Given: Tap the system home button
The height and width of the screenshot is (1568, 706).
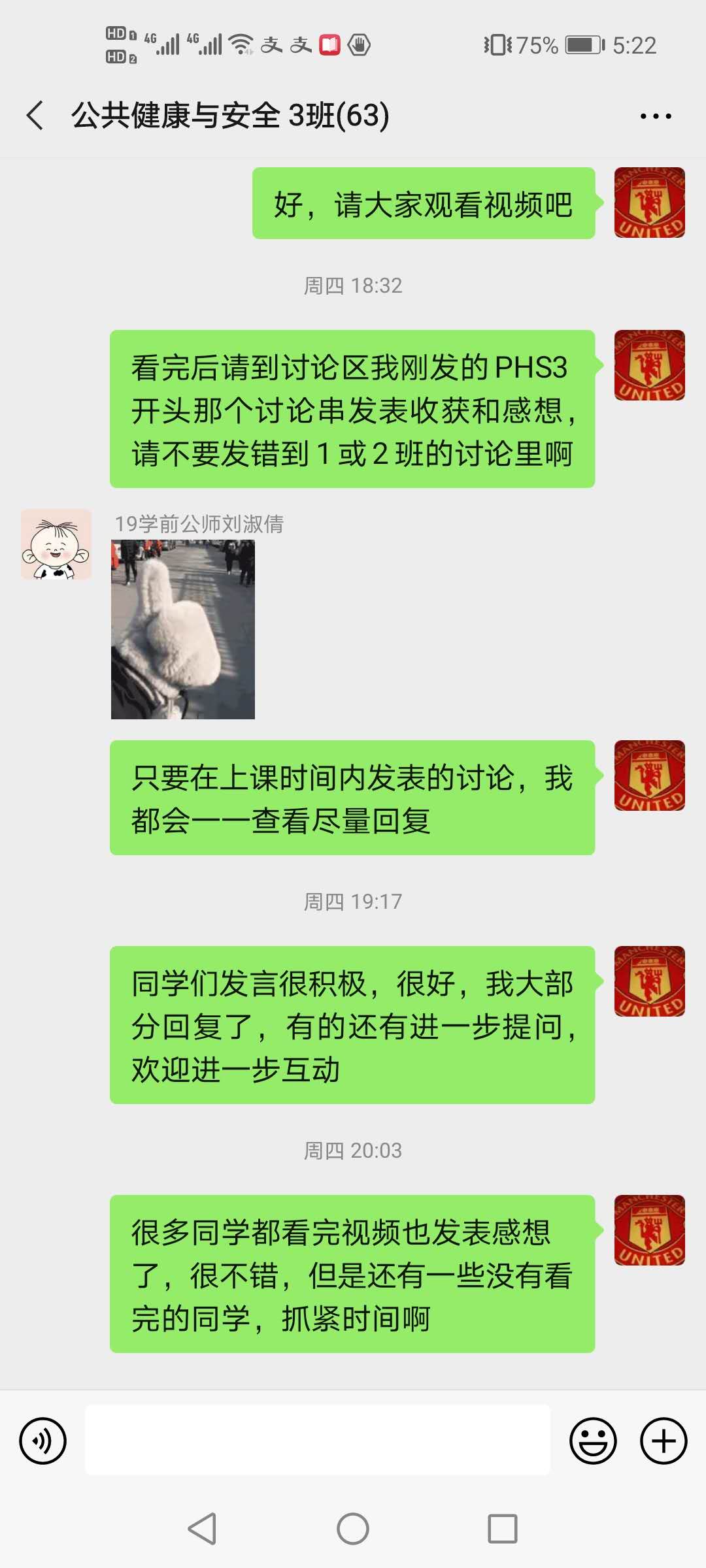Looking at the screenshot, I should [x=353, y=1529].
